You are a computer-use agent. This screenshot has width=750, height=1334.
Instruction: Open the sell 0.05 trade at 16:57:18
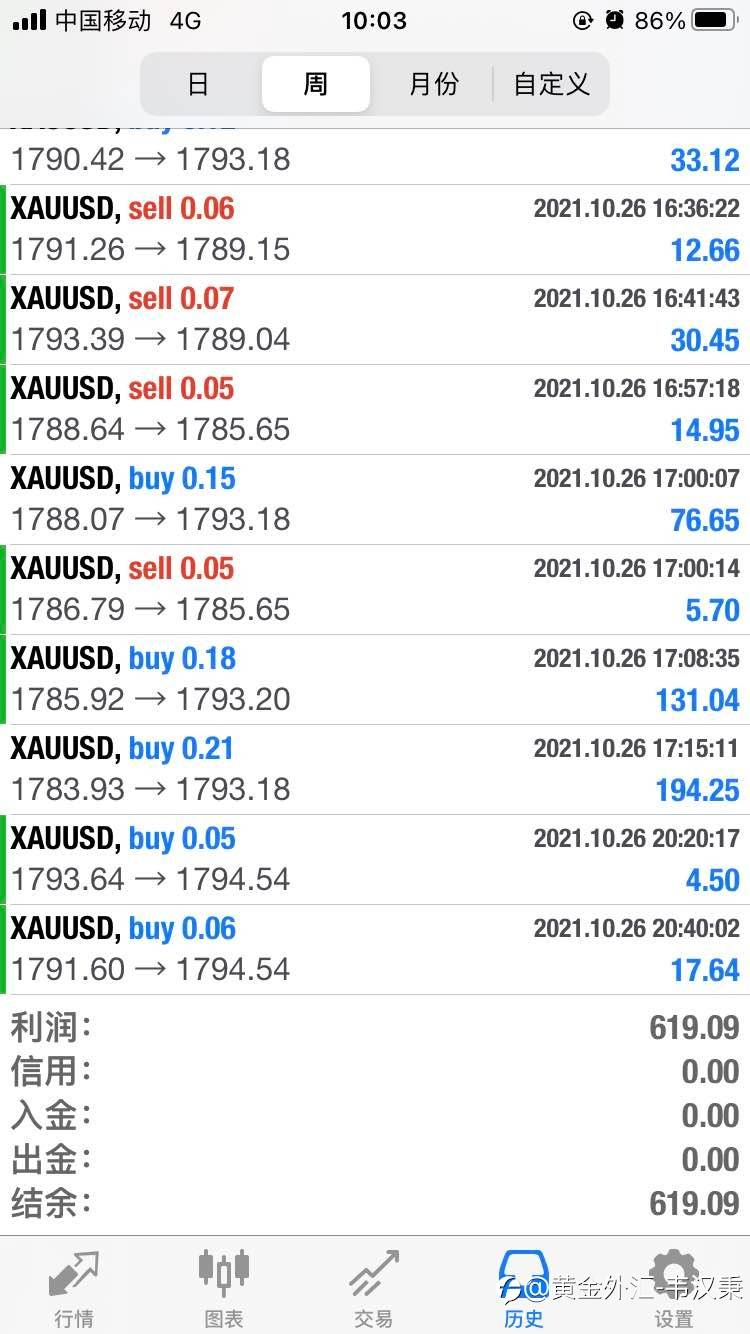(x=375, y=410)
